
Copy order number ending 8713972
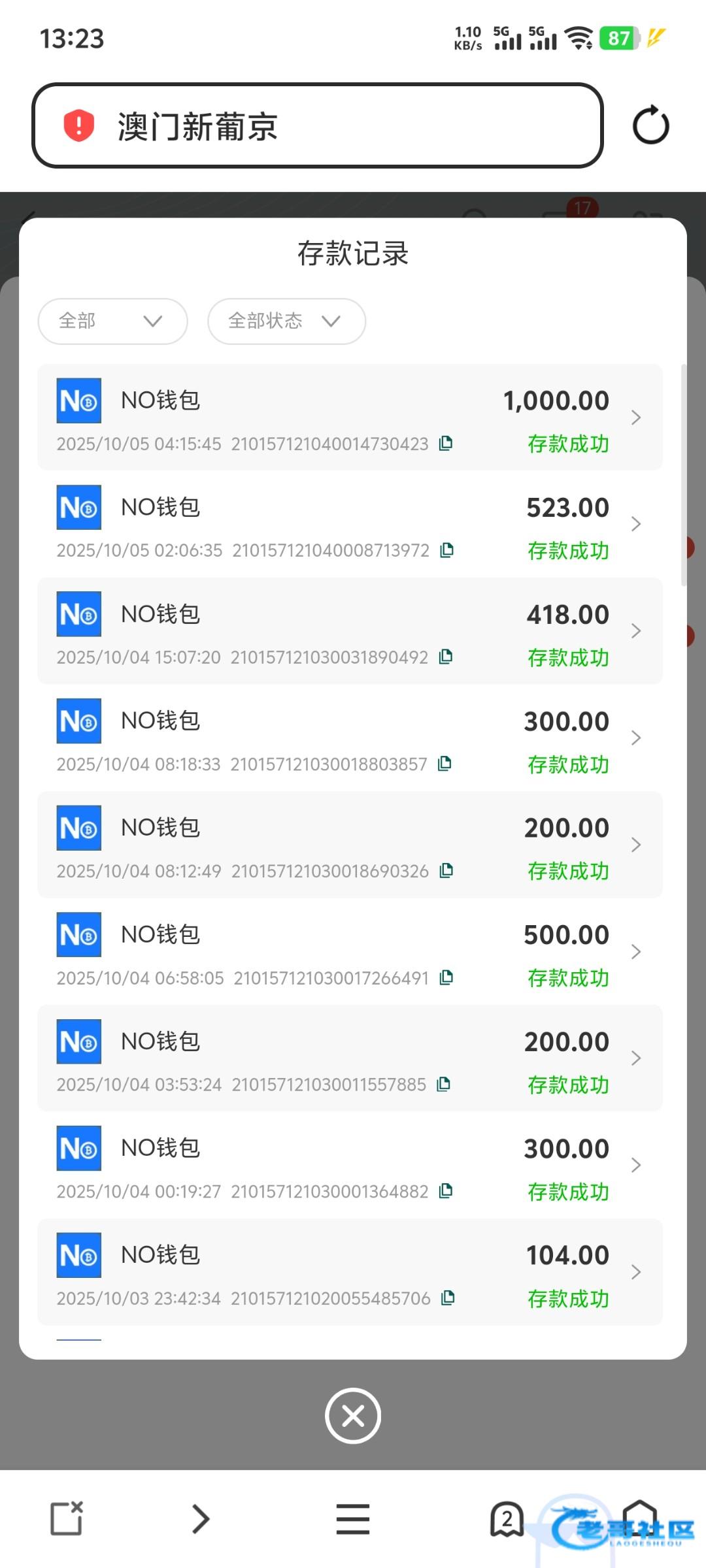(447, 550)
